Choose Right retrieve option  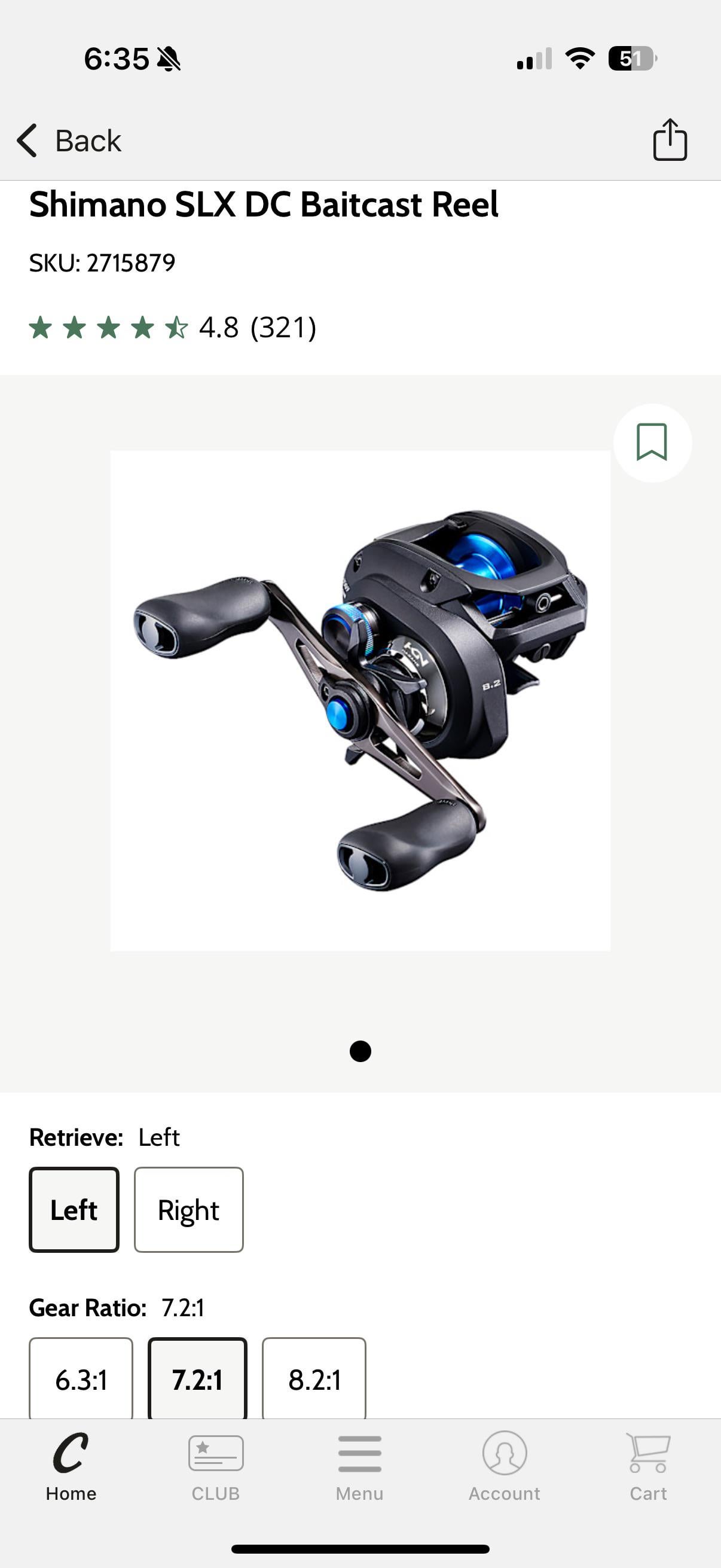[188, 1209]
